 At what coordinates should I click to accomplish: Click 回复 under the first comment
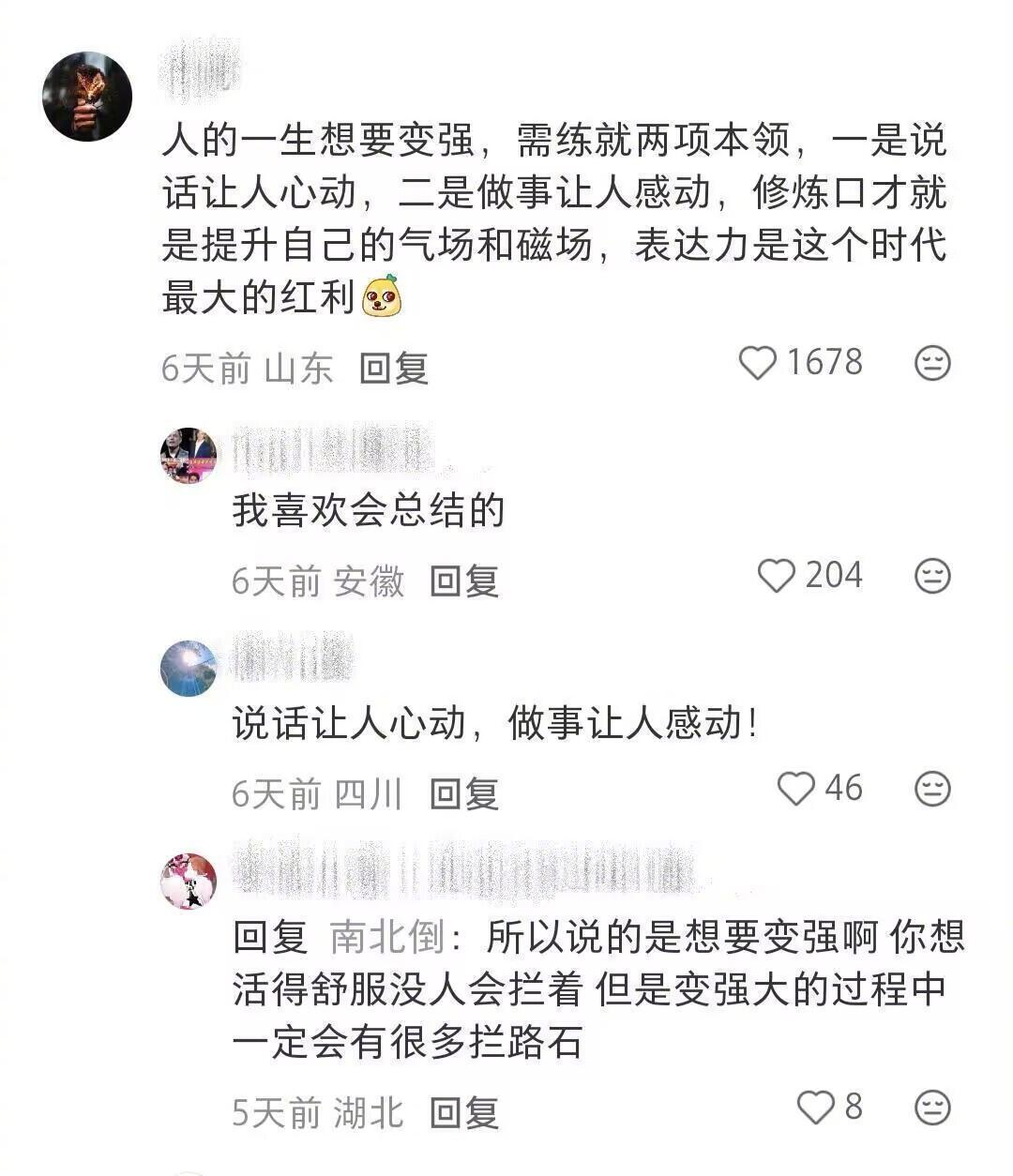393,368
